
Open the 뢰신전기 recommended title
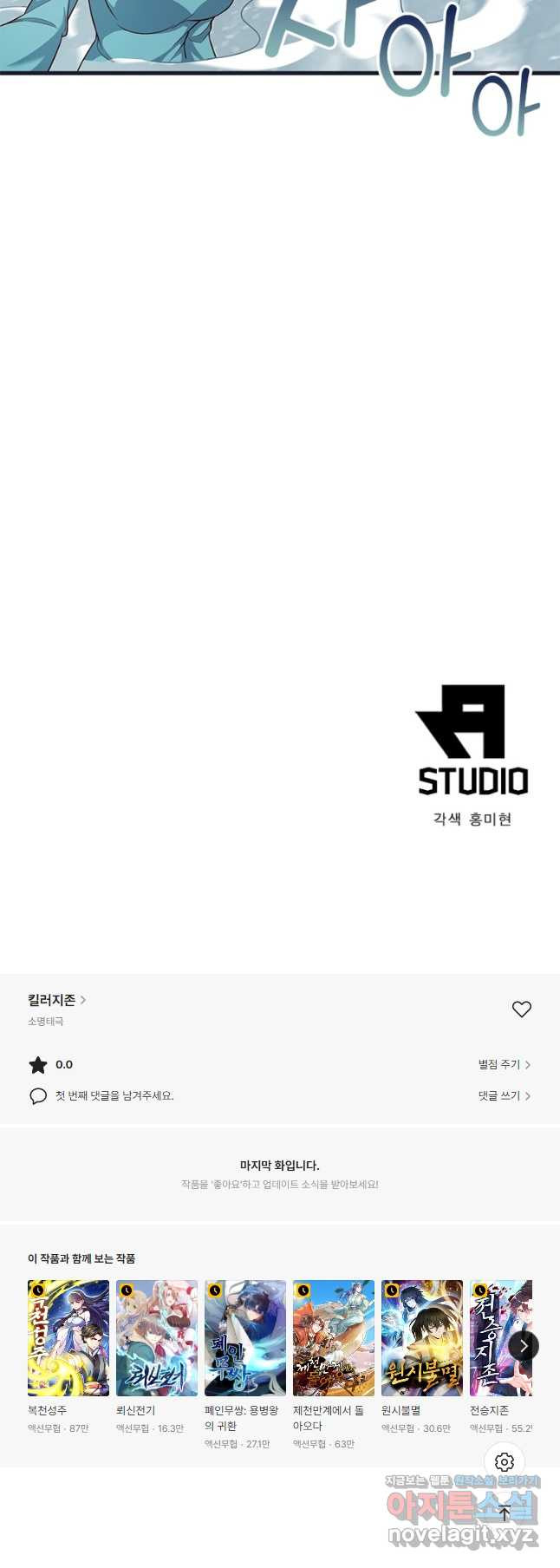click(157, 1337)
